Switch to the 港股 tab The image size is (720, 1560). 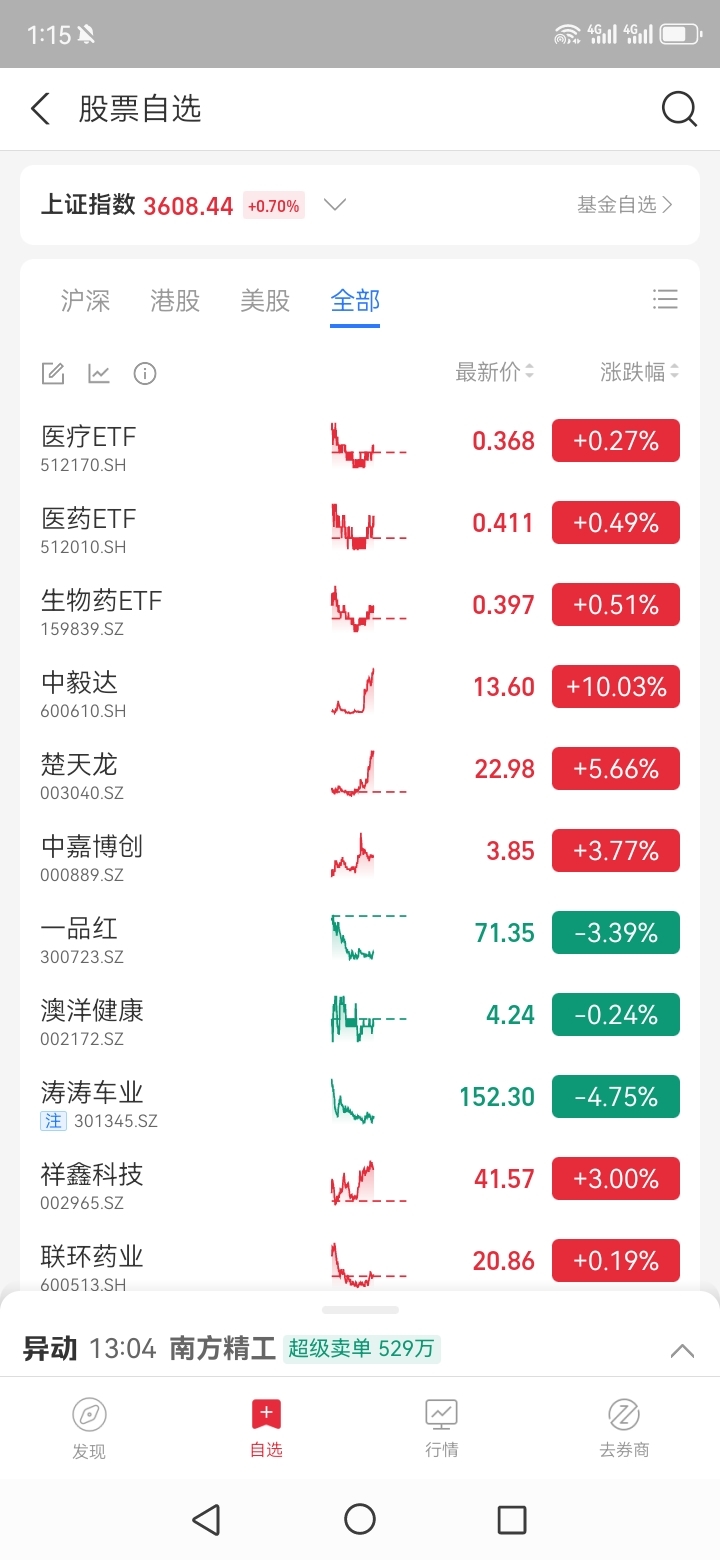tap(175, 301)
